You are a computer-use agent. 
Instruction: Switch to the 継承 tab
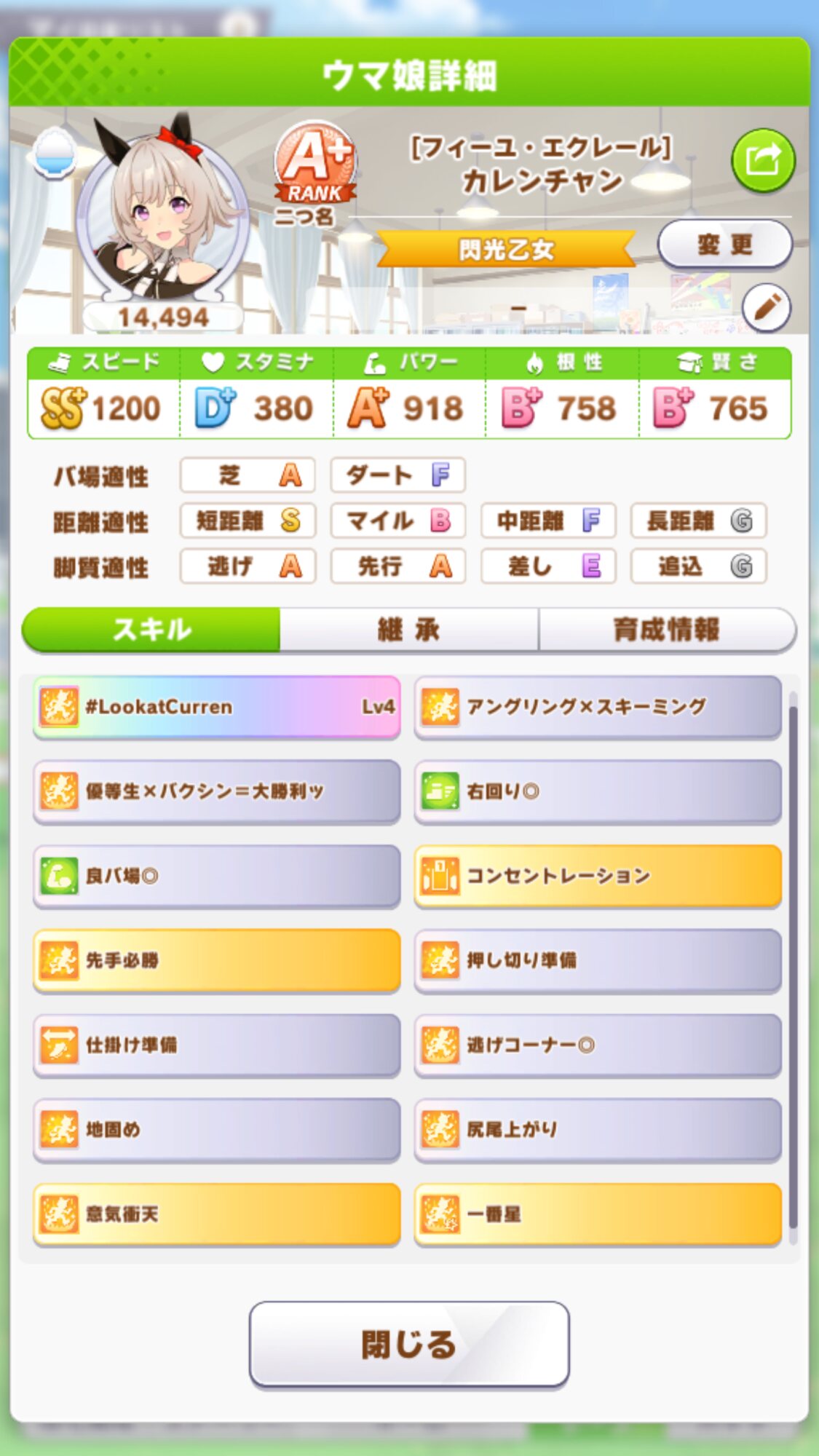(408, 630)
